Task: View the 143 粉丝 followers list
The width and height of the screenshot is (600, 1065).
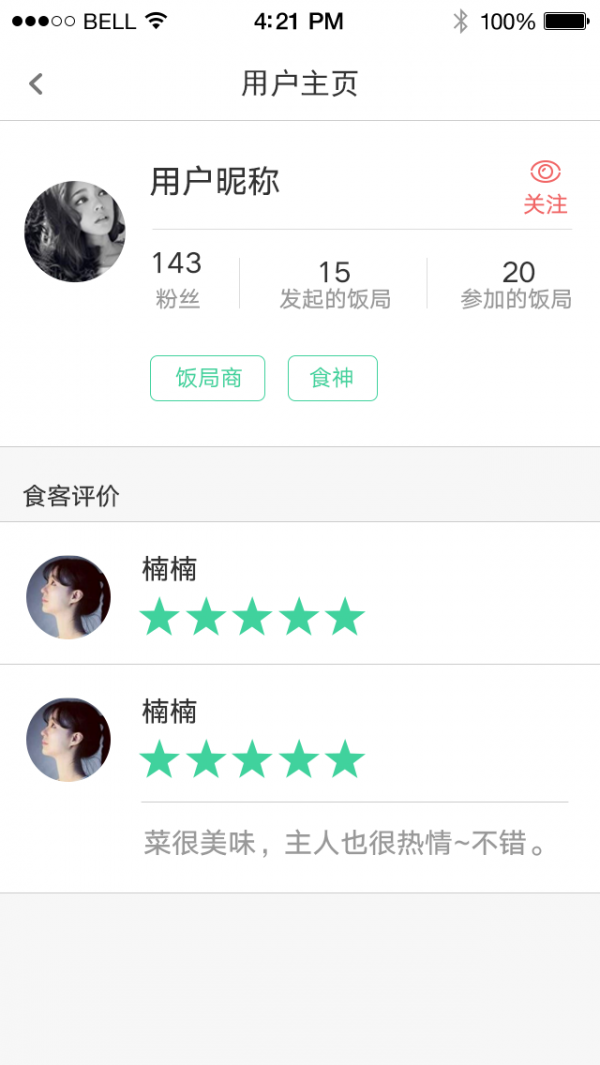Action: click(x=177, y=281)
